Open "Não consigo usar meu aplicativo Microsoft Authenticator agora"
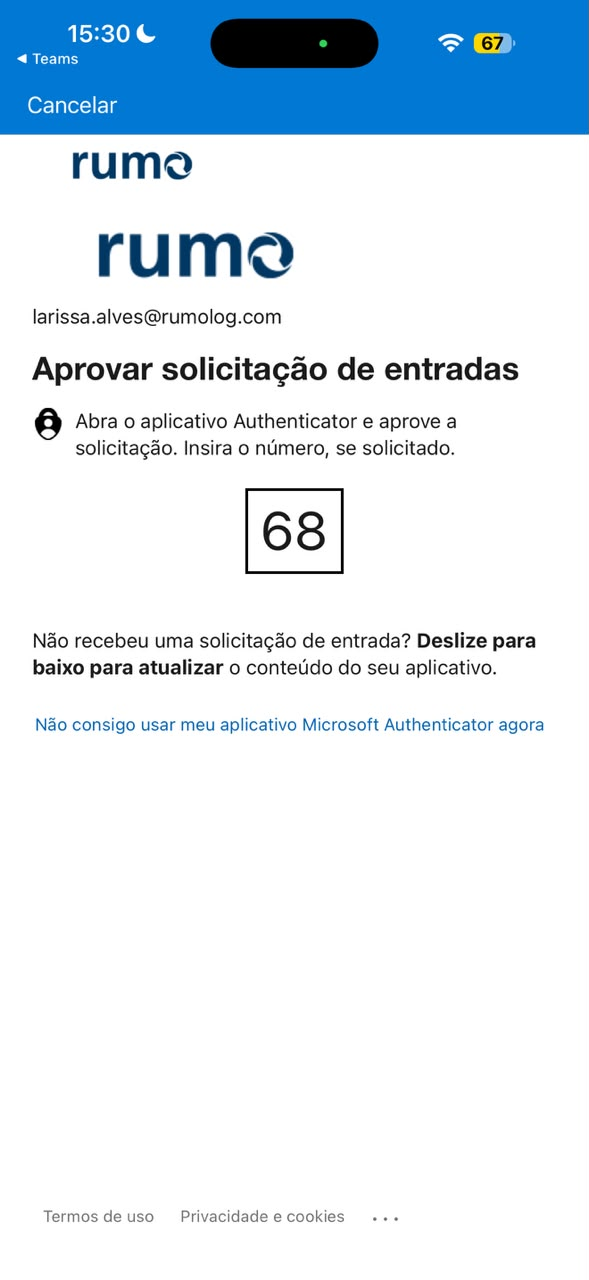Viewport: 589px width, 1280px height. 289,724
